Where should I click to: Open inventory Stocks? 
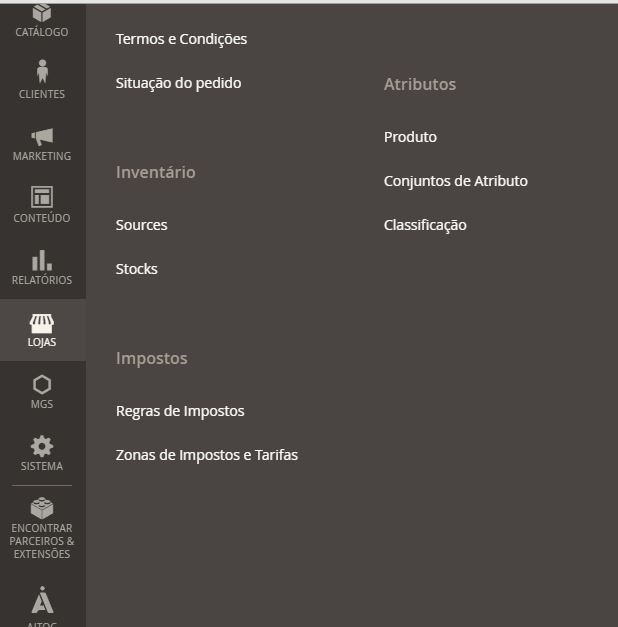pyautogui.click(x=136, y=269)
